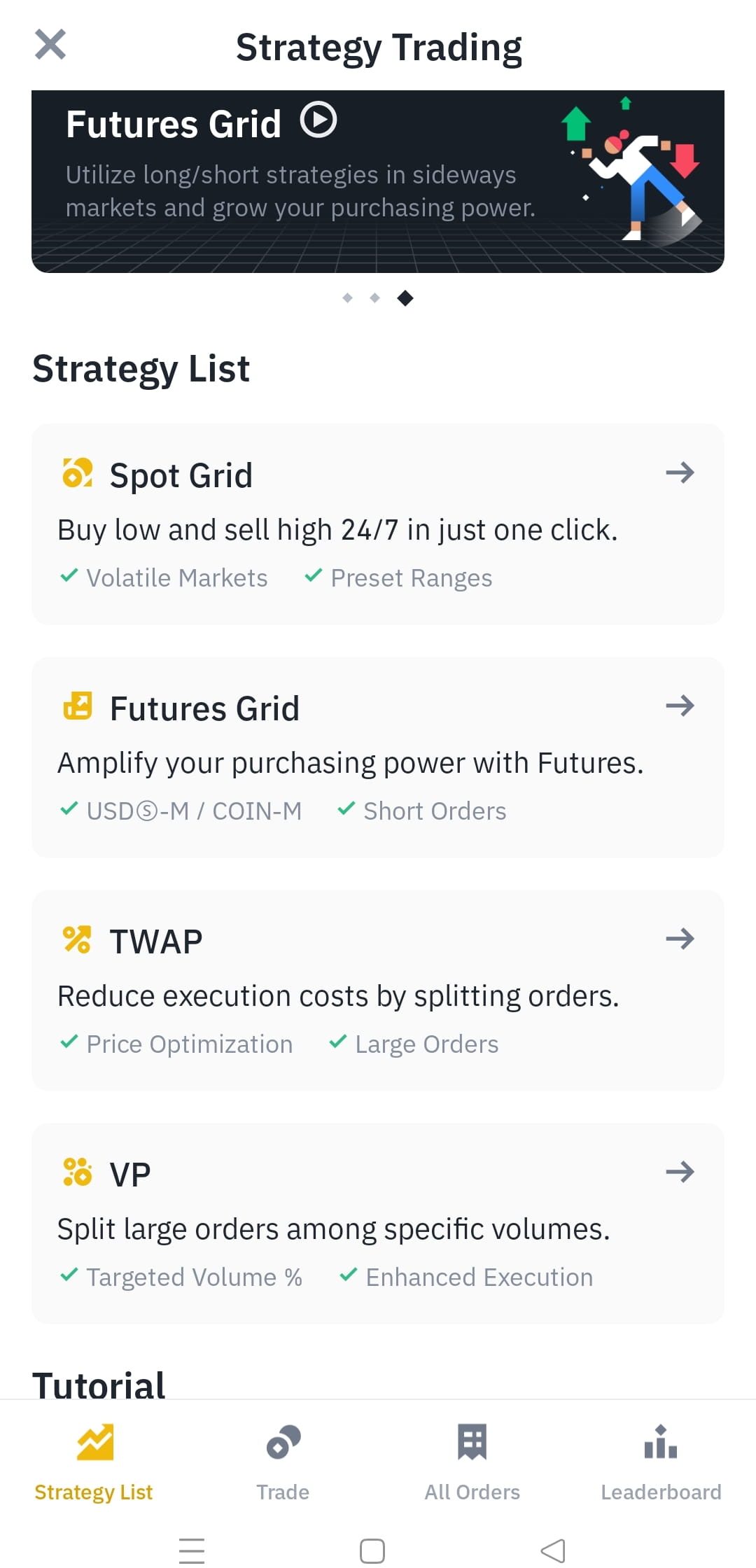Select the Spot Grid strategy icon
The image size is (756, 1568).
[x=76, y=473]
